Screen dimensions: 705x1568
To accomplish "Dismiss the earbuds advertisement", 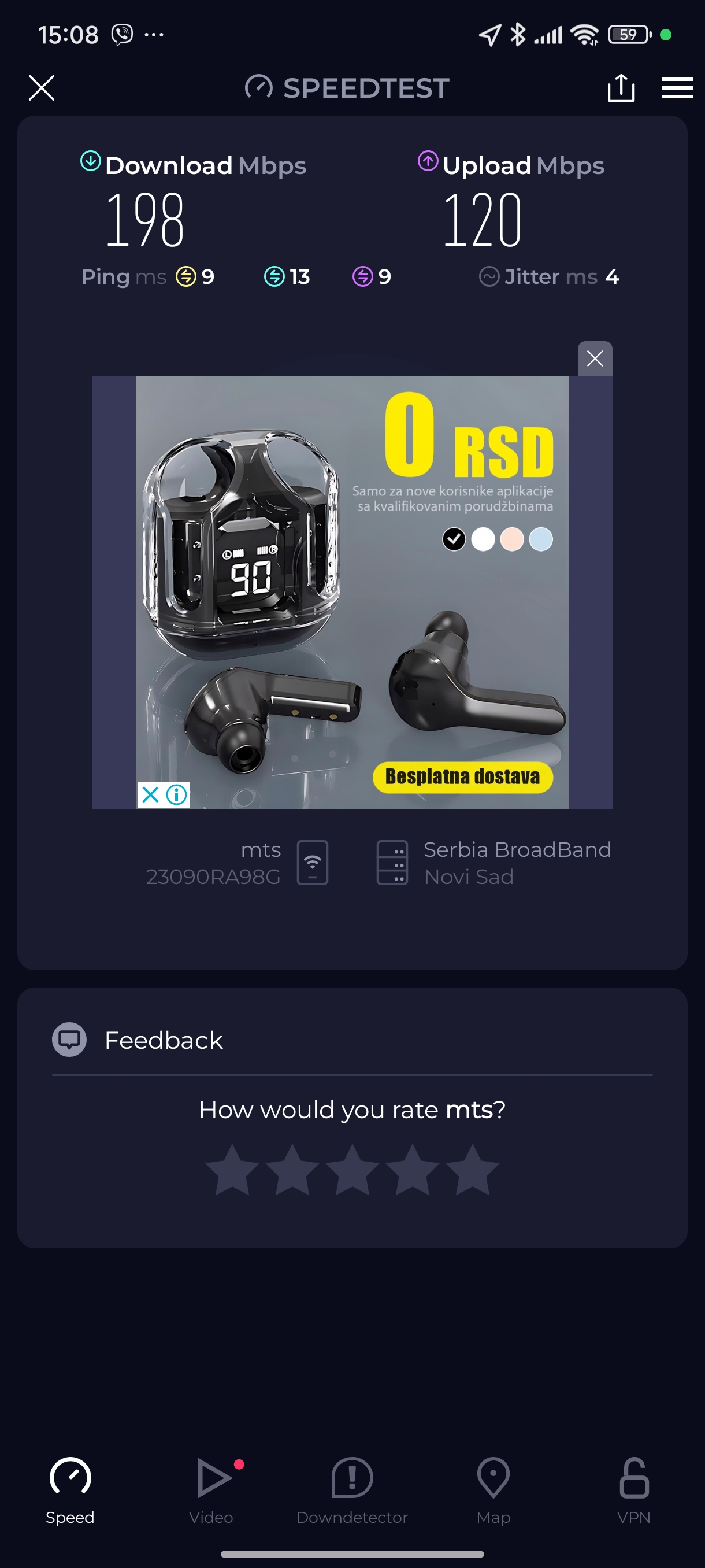I will click(x=594, y=358).
